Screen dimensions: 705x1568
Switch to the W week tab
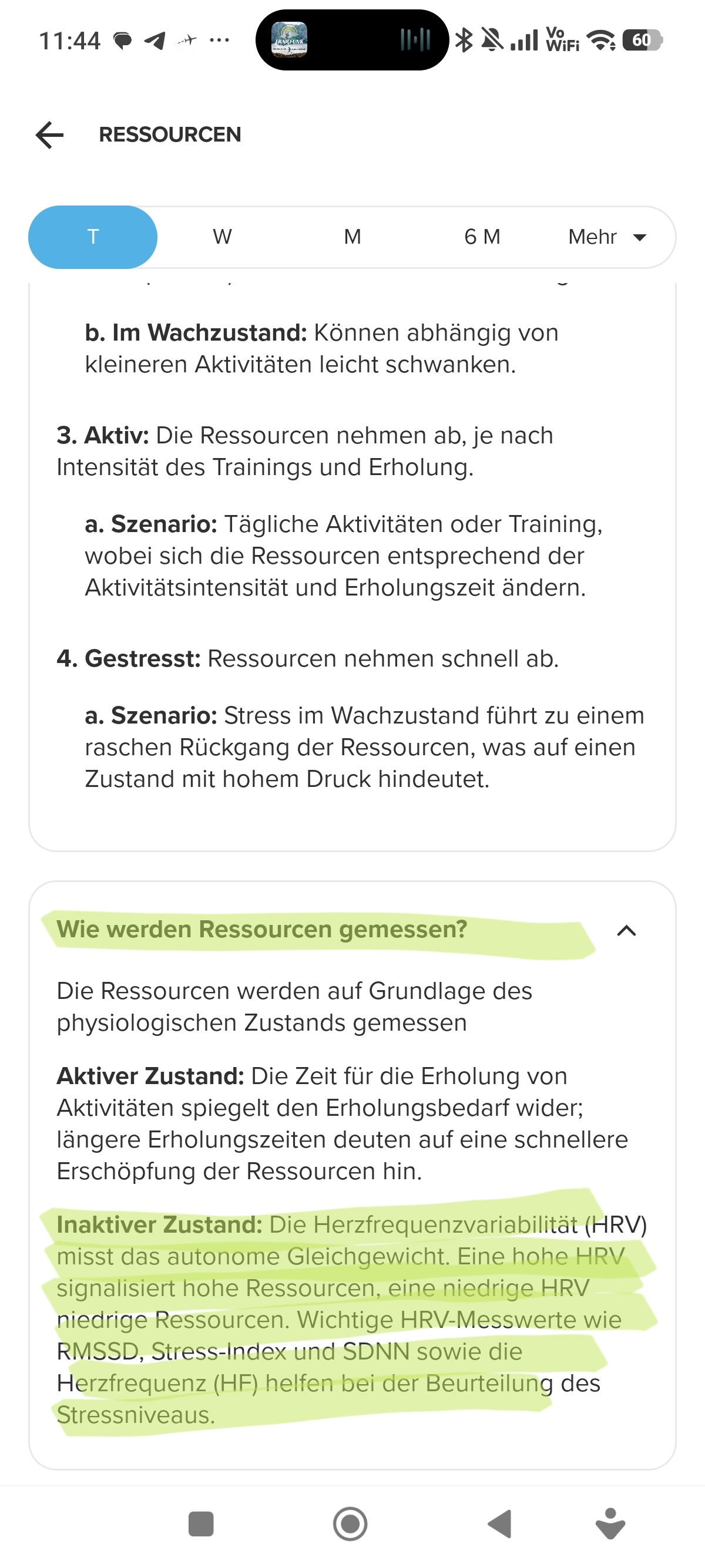(x=222, y=237)
